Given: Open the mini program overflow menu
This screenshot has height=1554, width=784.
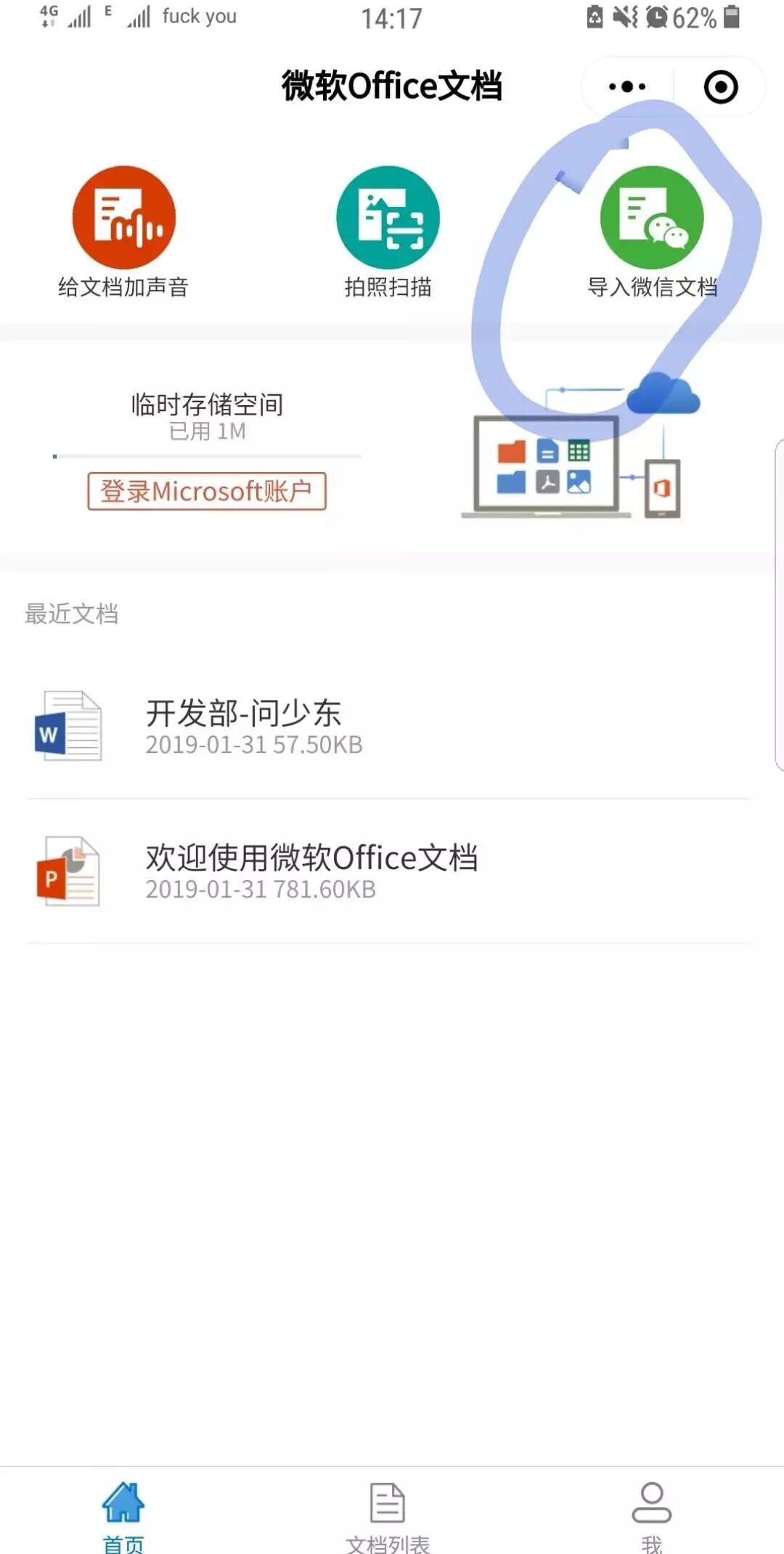Looking at the screenshot, I should point(627,87).
